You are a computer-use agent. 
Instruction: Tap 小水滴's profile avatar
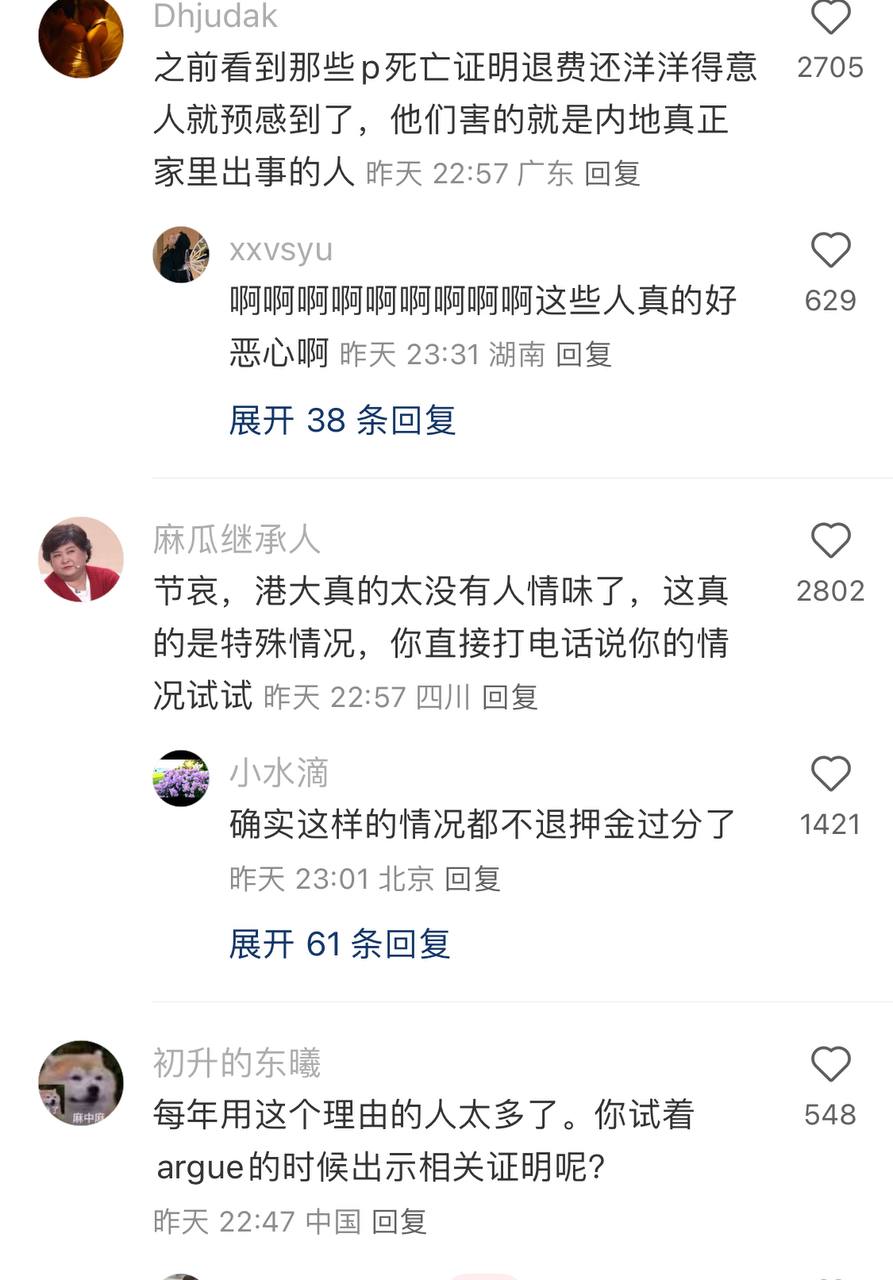point(180,778)
